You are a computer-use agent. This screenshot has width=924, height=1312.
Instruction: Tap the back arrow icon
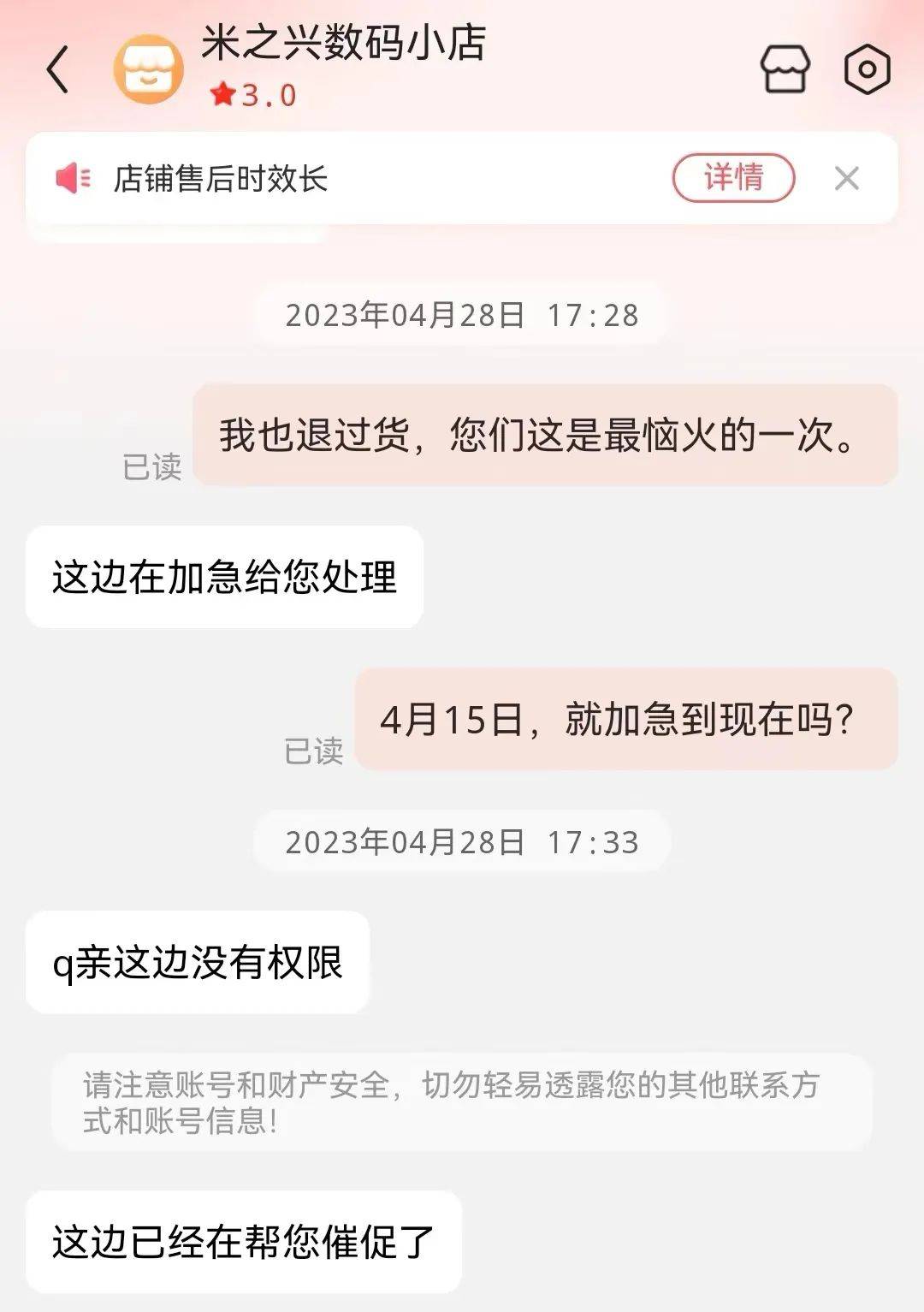(x=56, y=67)
